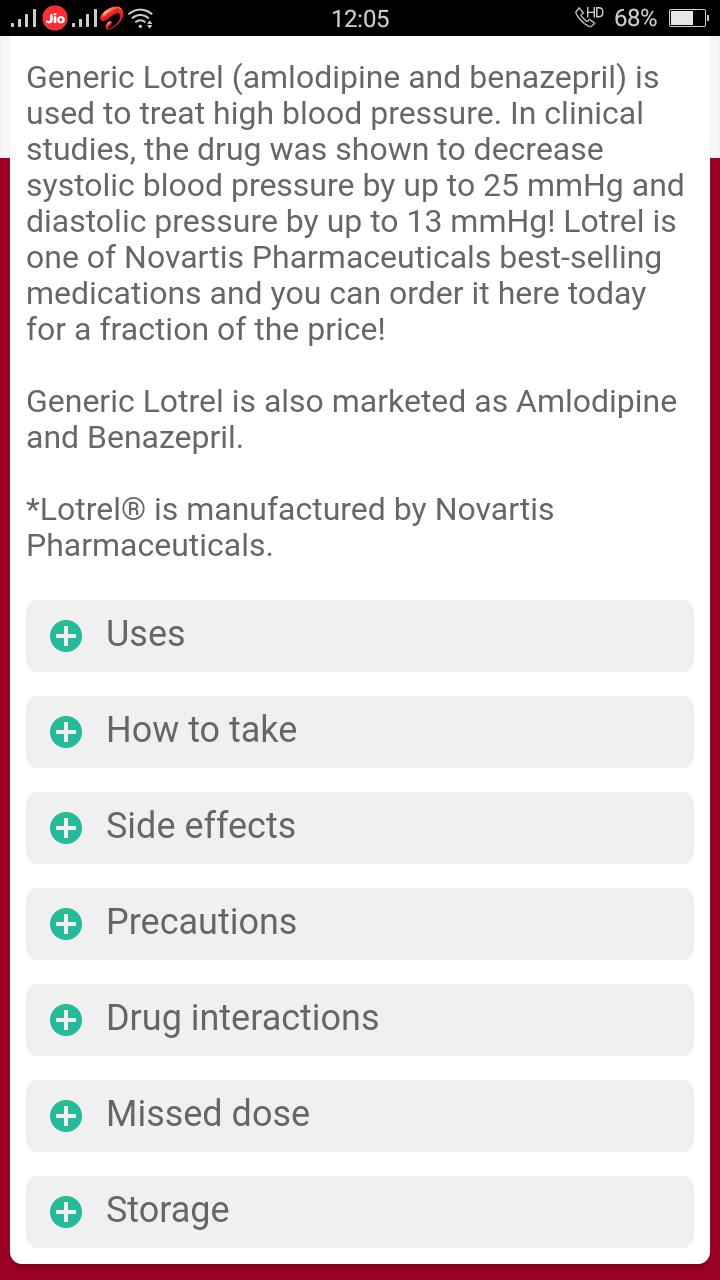Image resolution: width=720 pixels, height=1280 pixels.
Task: Expand Drug interactions information
Action: [360, 1020]
